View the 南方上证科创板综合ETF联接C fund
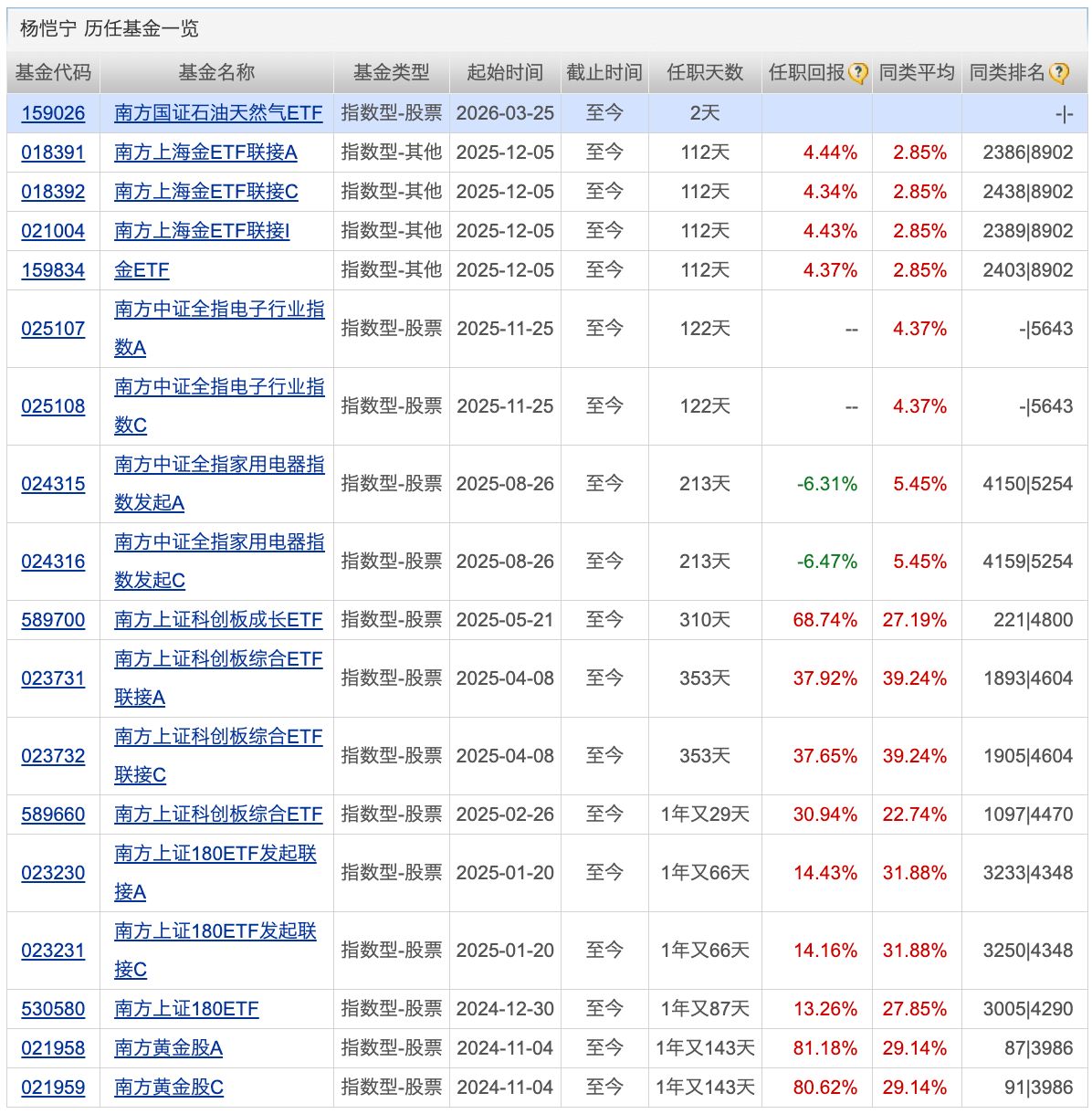The width and height of the screenshot is (1092, 1114). [218, 737]
